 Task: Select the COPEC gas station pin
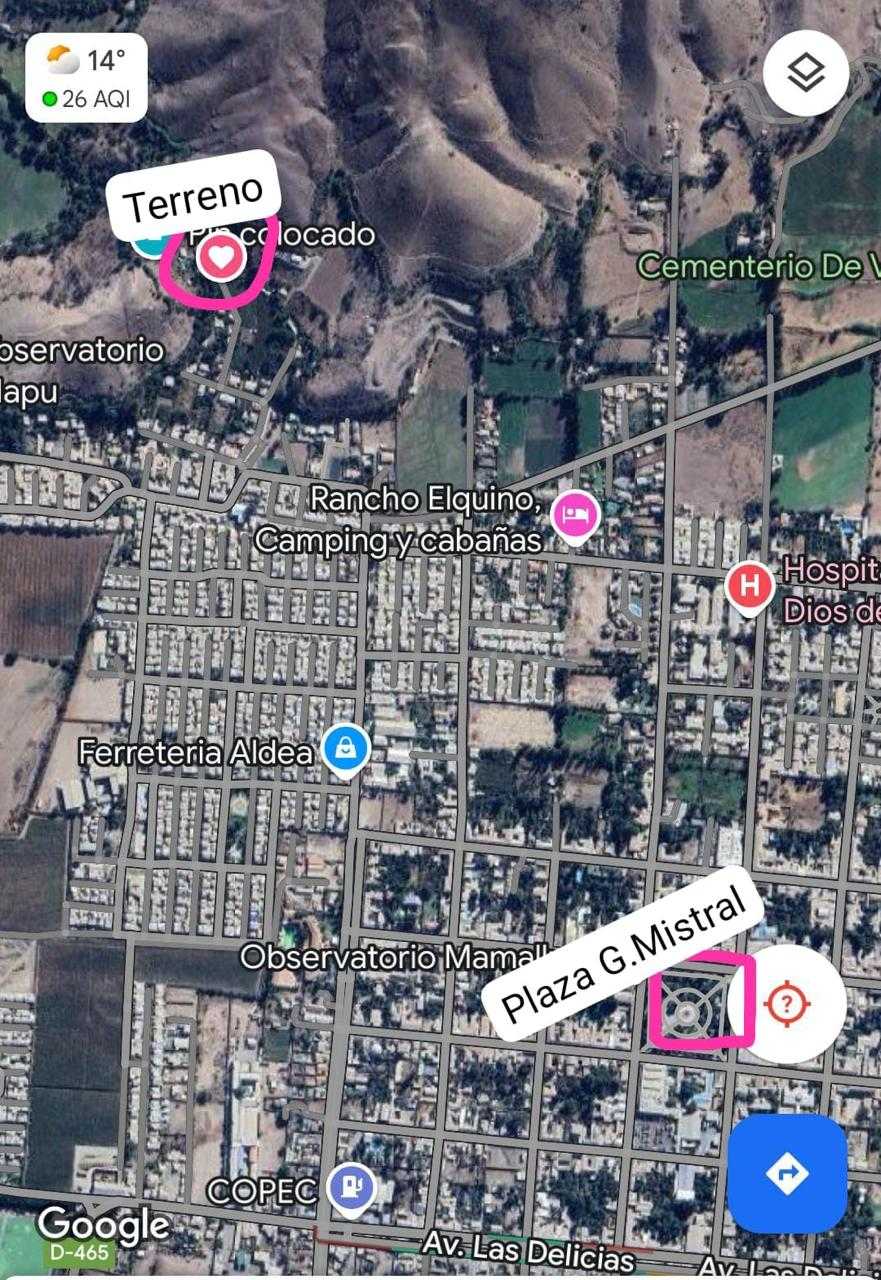351,1188
